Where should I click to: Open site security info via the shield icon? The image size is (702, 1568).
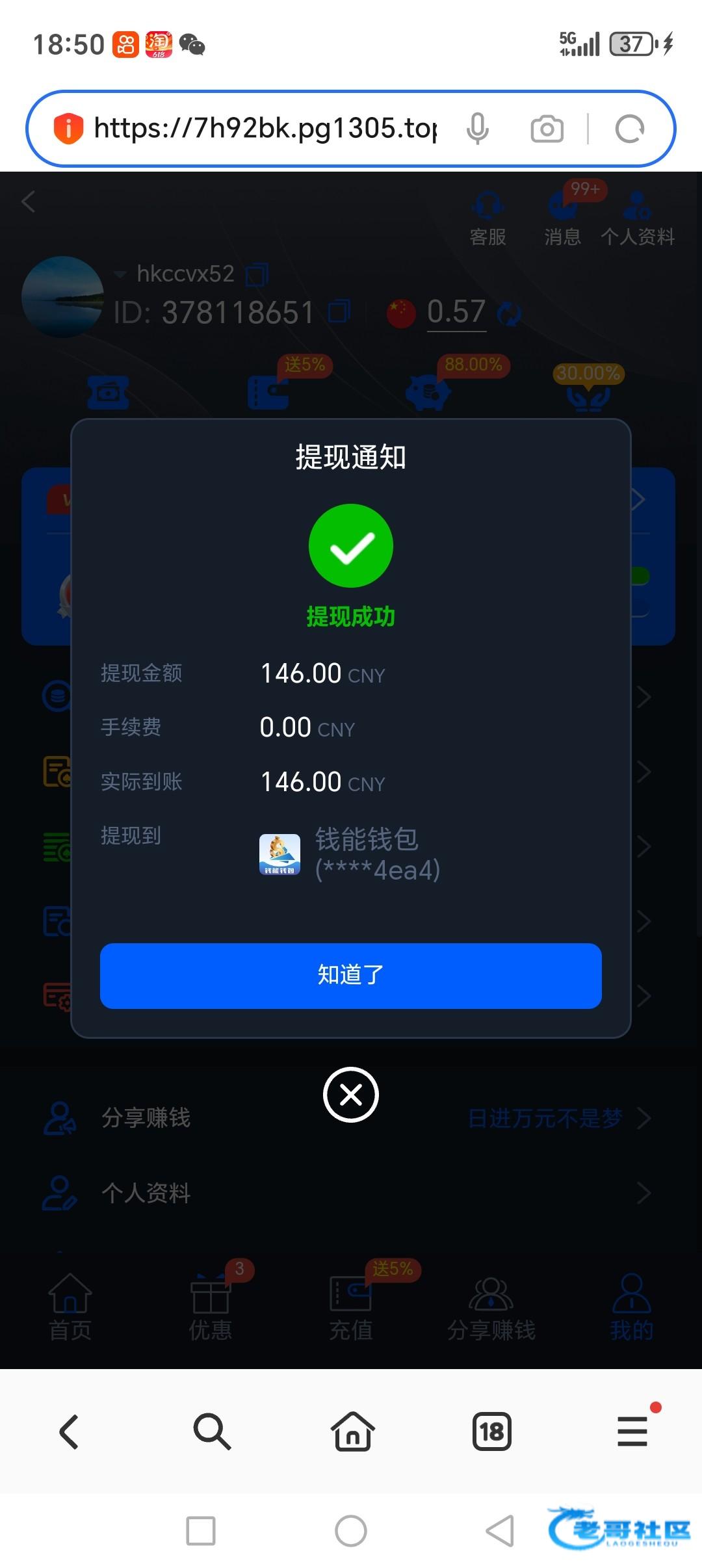tap(68, 128)
